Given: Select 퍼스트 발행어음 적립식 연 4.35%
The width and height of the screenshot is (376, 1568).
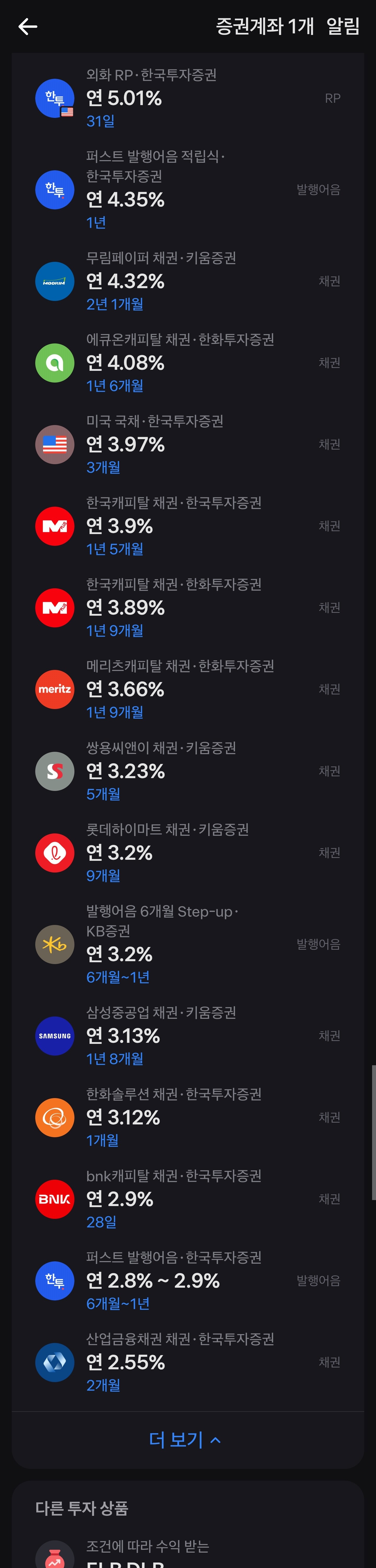Looking at the screenshot, I should click(188, 190).
